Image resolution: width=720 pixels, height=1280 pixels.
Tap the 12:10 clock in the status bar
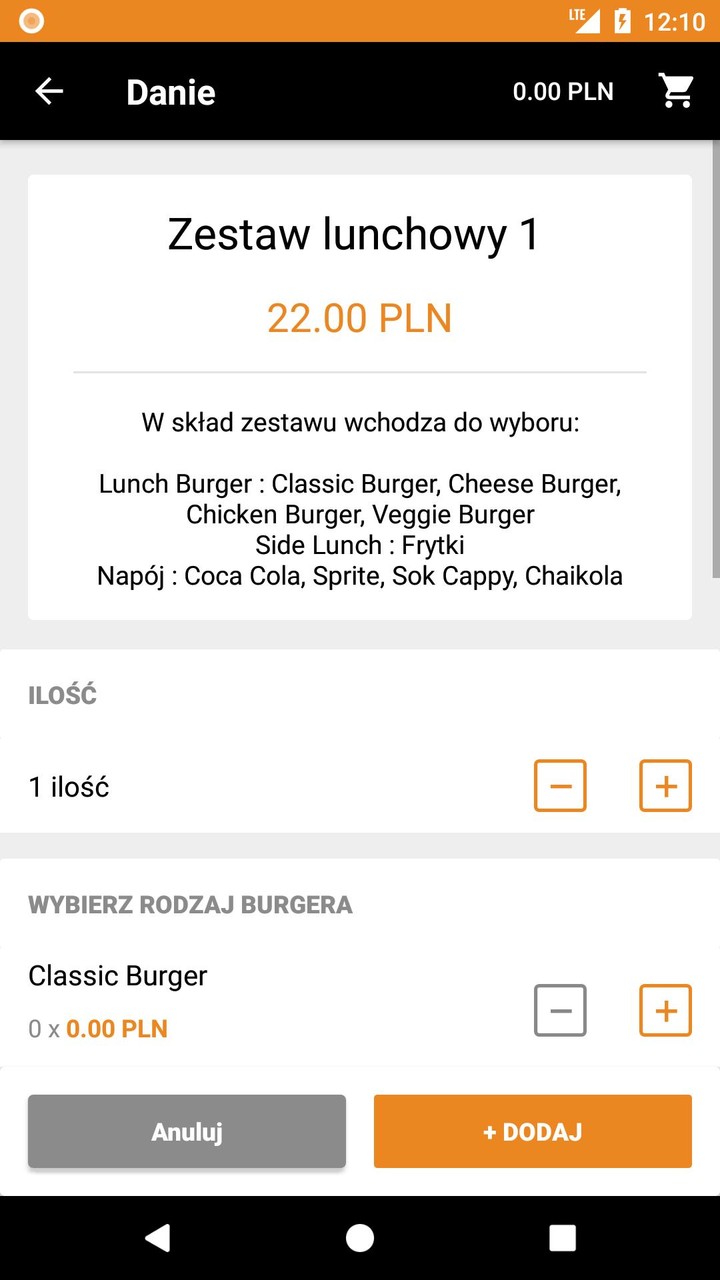pos(676,20)
